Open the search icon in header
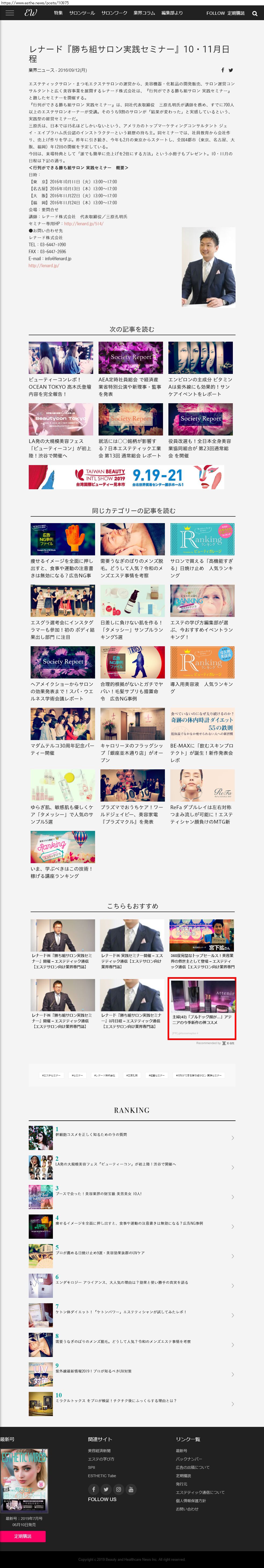 coord(254,13)
